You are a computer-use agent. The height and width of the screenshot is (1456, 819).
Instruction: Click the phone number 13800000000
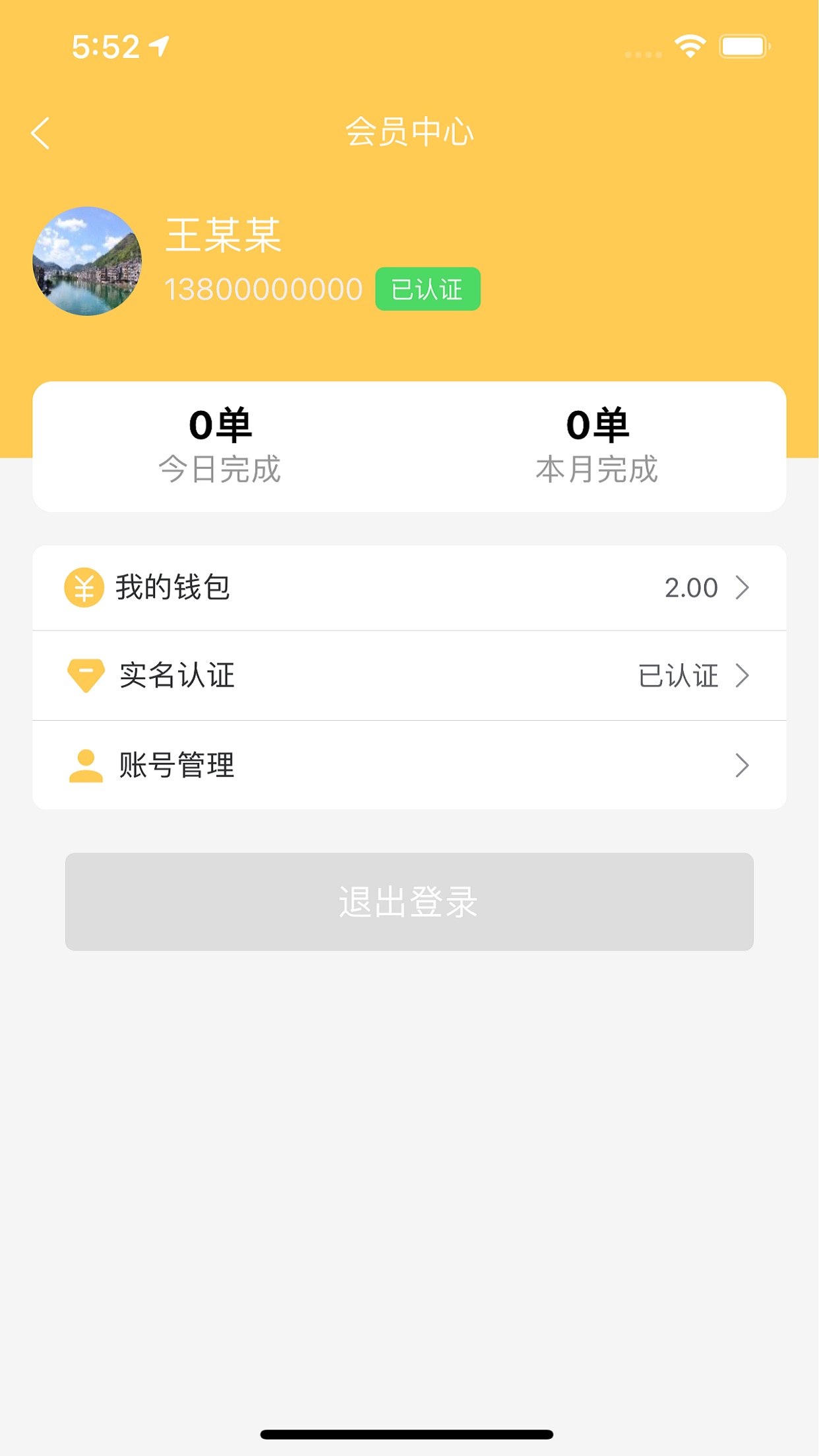262,288
